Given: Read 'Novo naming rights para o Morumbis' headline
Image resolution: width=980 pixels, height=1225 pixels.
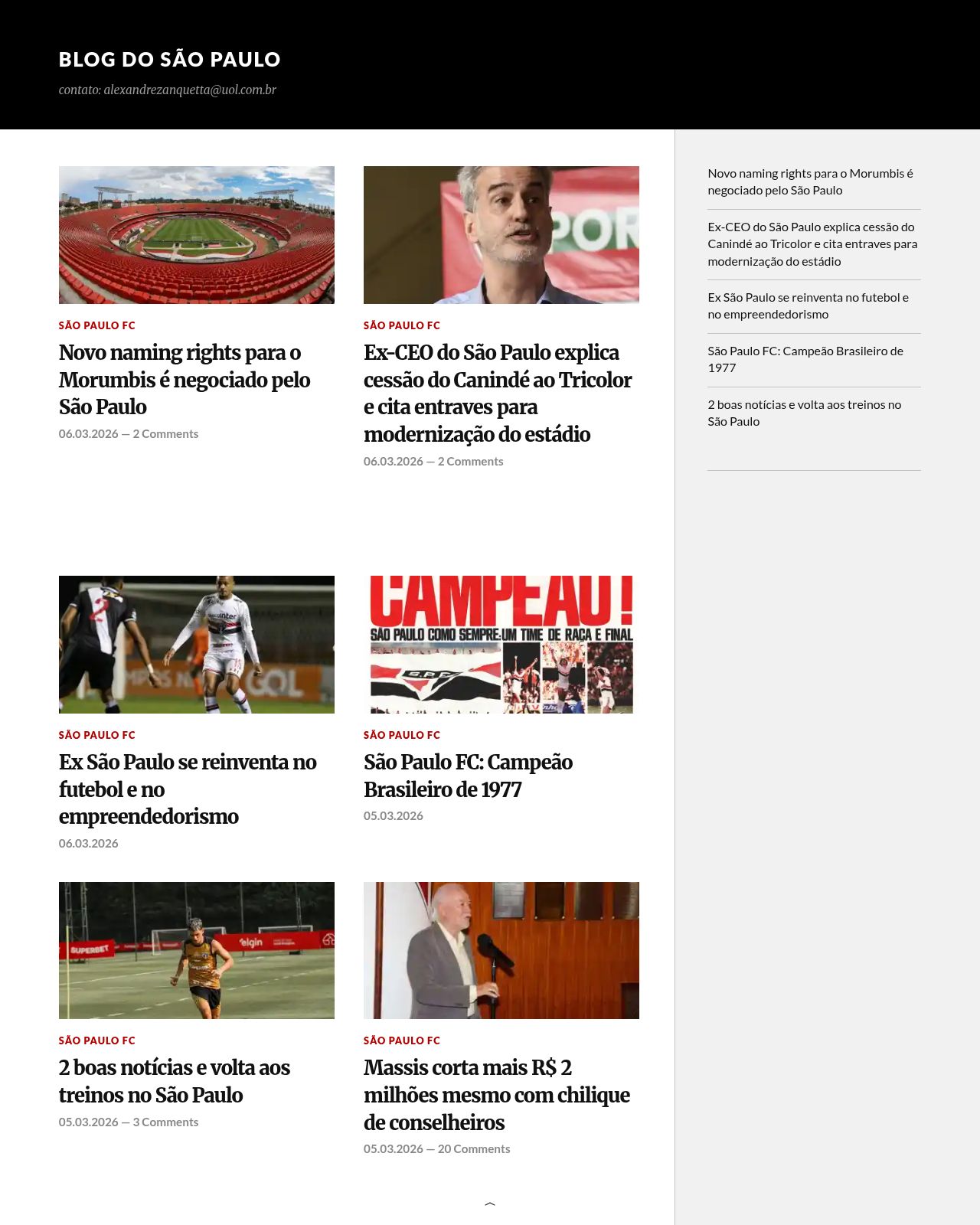Looking at the screenshot, I should tap(184, 380).
